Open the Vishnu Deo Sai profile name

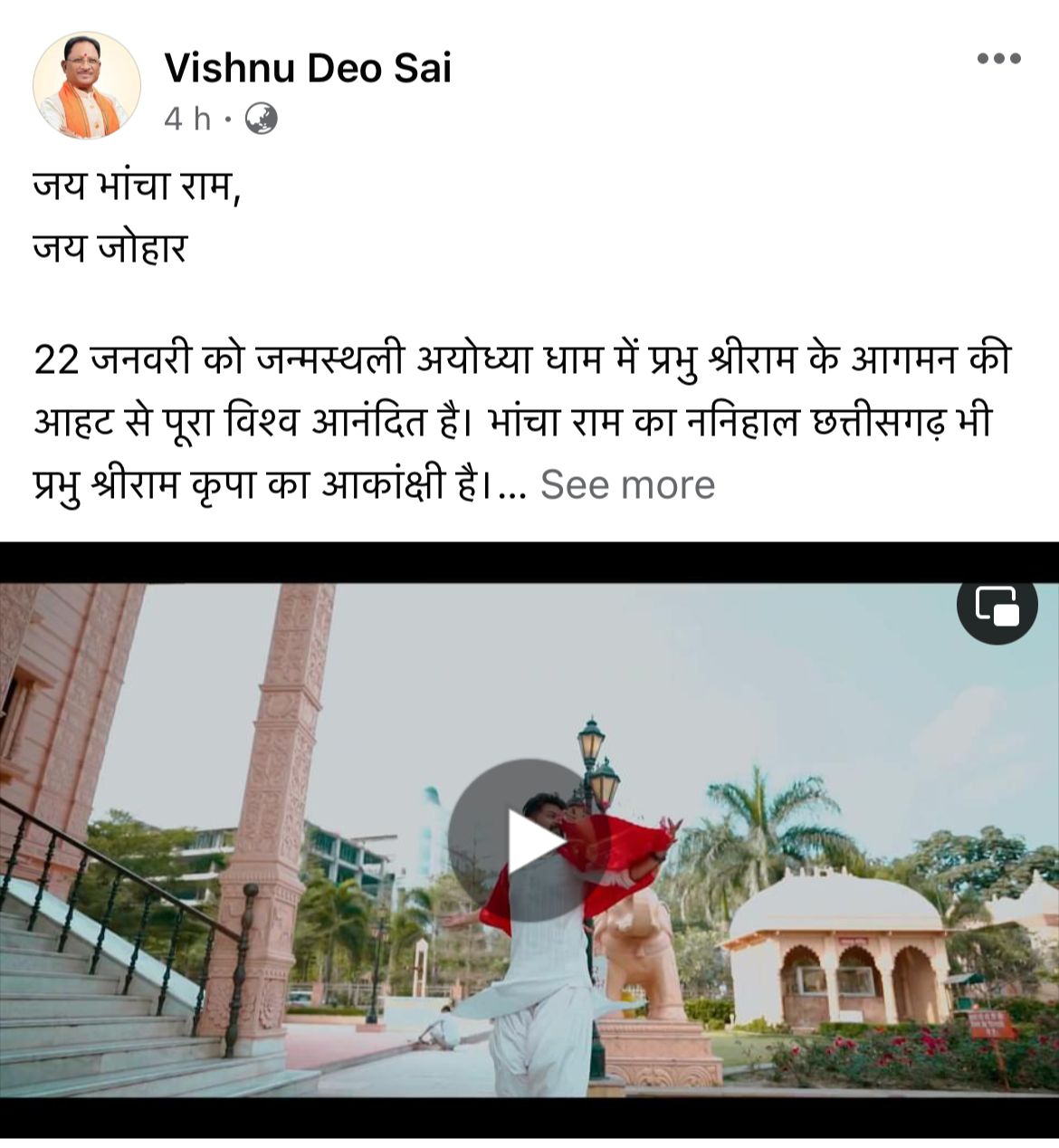point(308,68)
